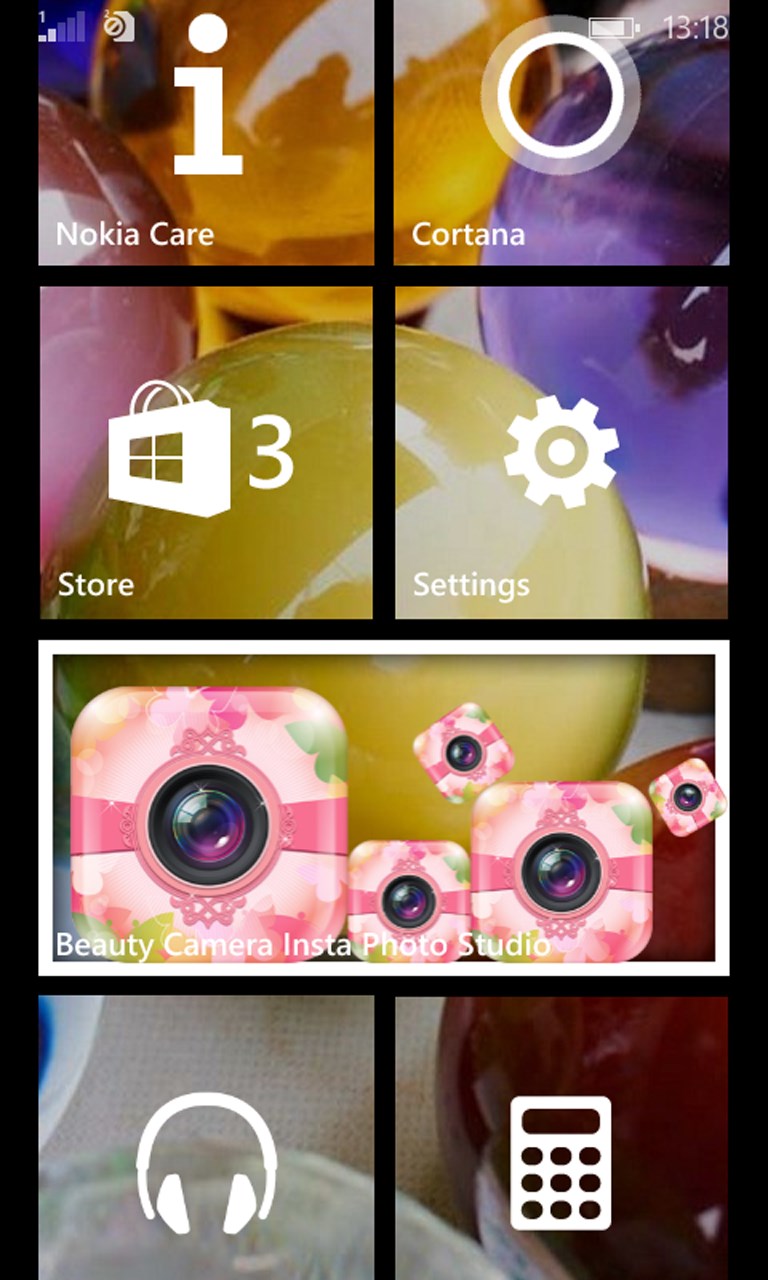Open the Store tile
Image resolution: width=768 pixels, height=1280 pixels.
coord(206,453)
